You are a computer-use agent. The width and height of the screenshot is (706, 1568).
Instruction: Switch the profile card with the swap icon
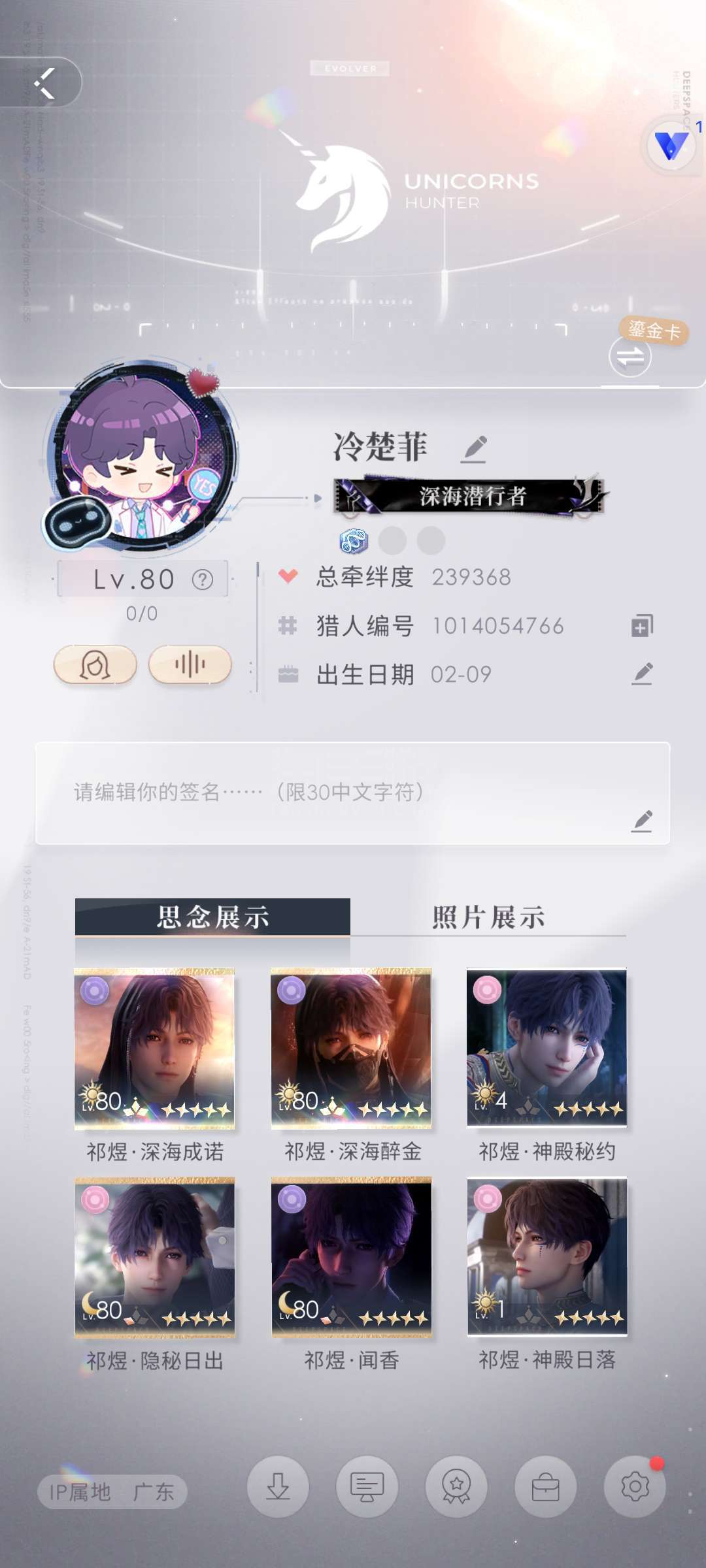[630, 357]
